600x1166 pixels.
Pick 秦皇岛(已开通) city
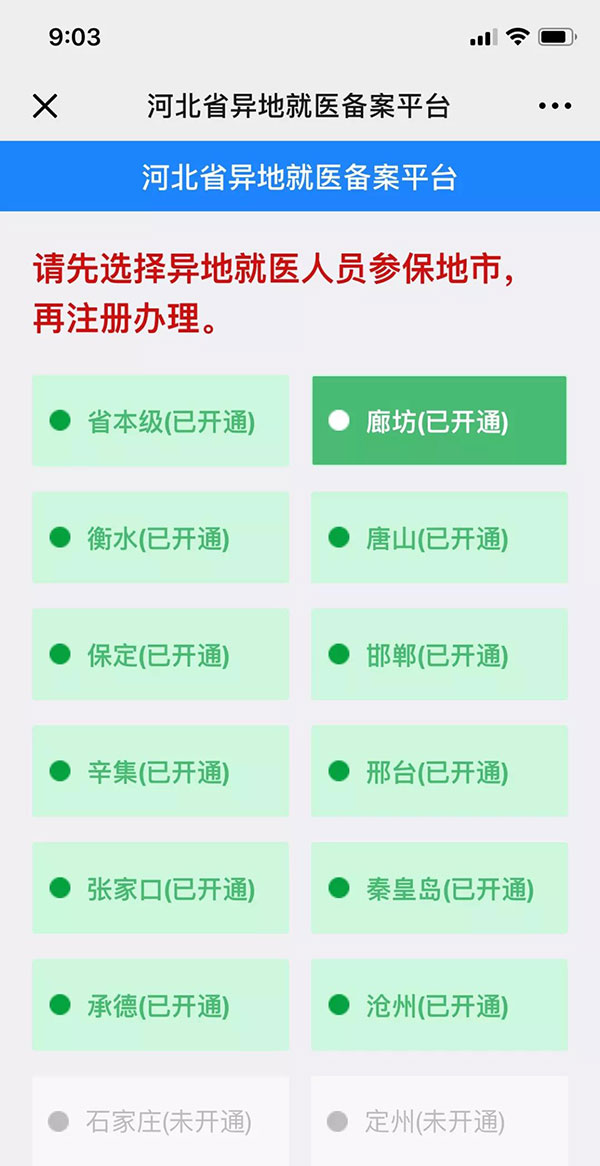(x=439, y=888)
